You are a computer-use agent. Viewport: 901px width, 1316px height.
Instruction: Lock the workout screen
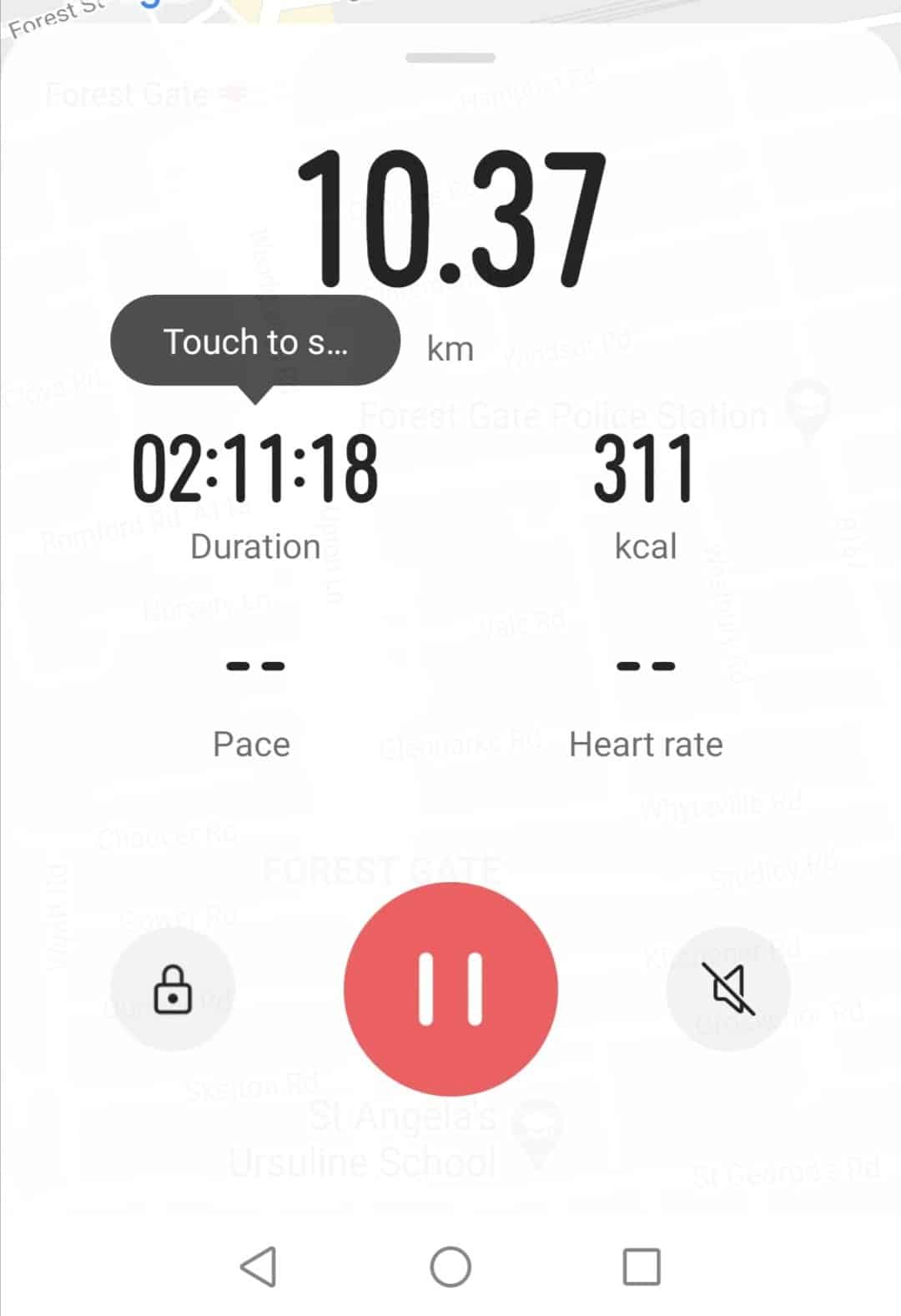[x=173, y=990]
